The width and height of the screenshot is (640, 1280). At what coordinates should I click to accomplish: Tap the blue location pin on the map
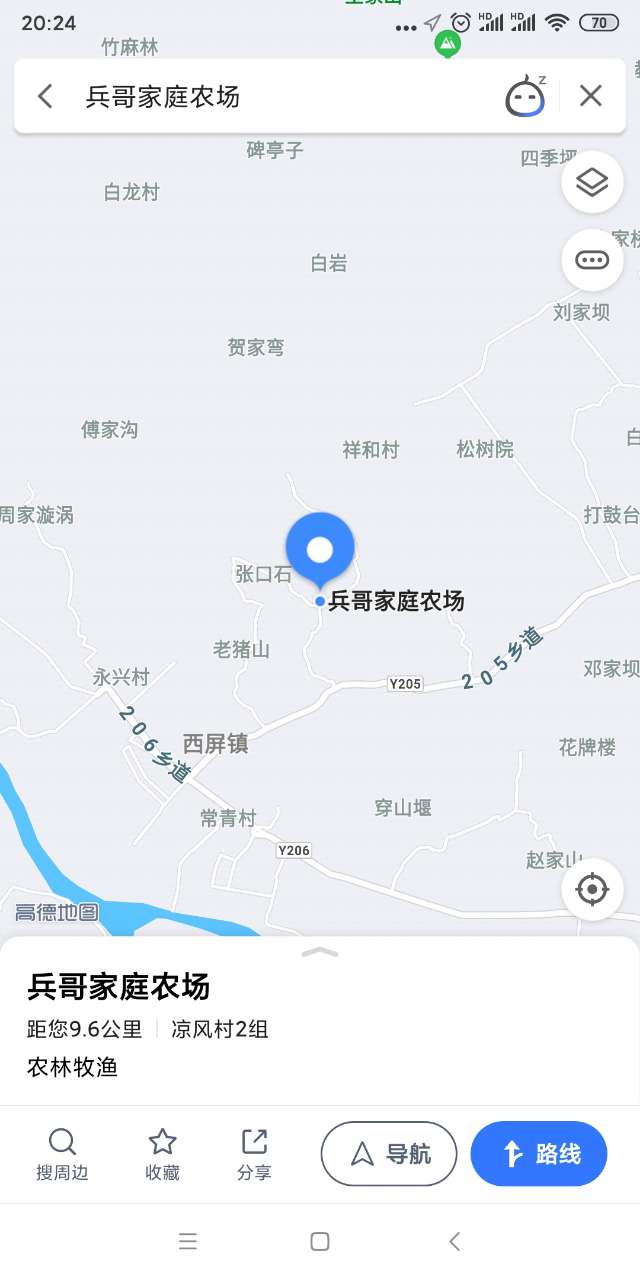(320, 547)
